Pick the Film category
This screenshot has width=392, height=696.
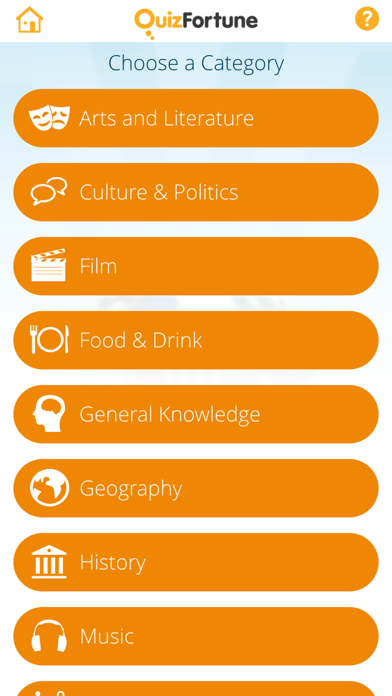pyautogui.click(x=196, y=266)
